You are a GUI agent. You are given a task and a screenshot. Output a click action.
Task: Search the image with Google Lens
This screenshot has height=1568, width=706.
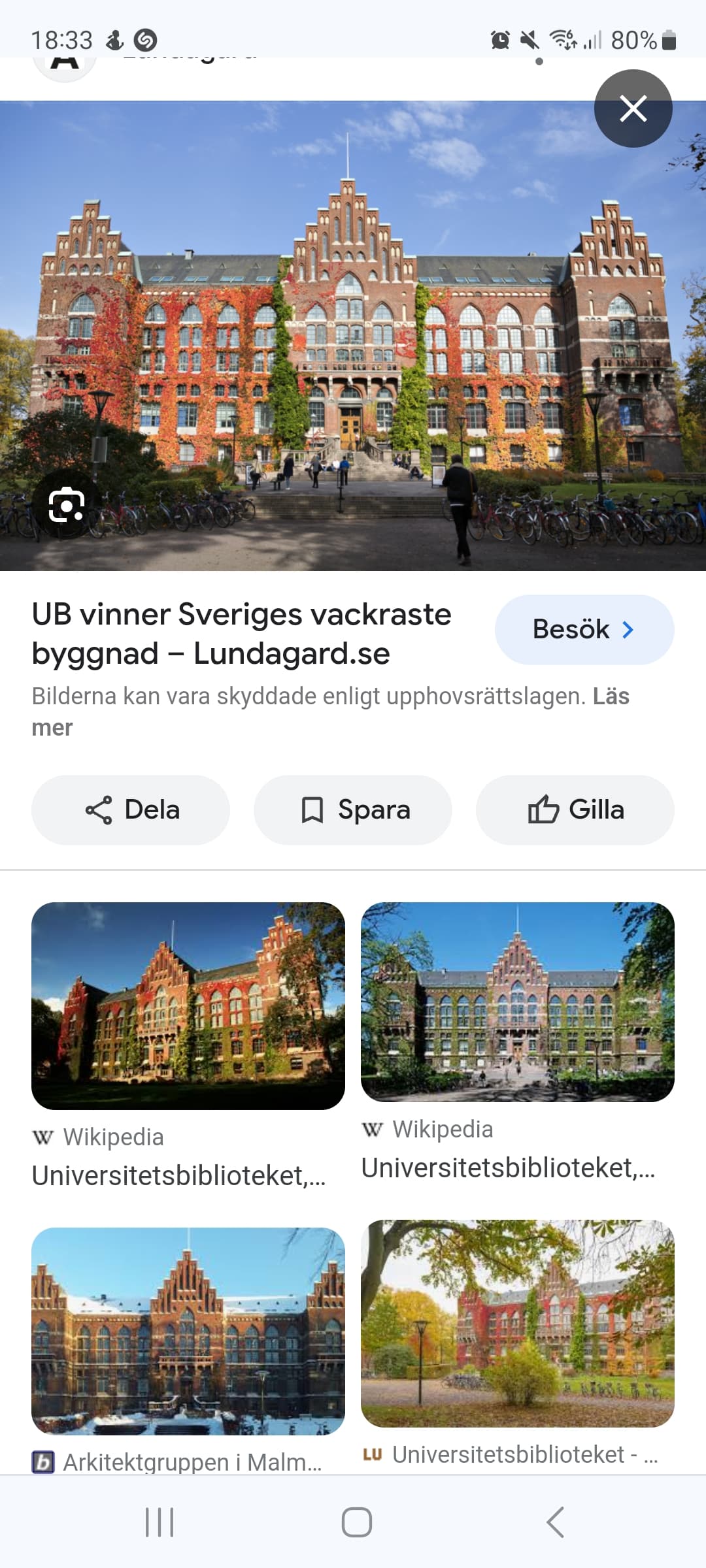point(67,505)
